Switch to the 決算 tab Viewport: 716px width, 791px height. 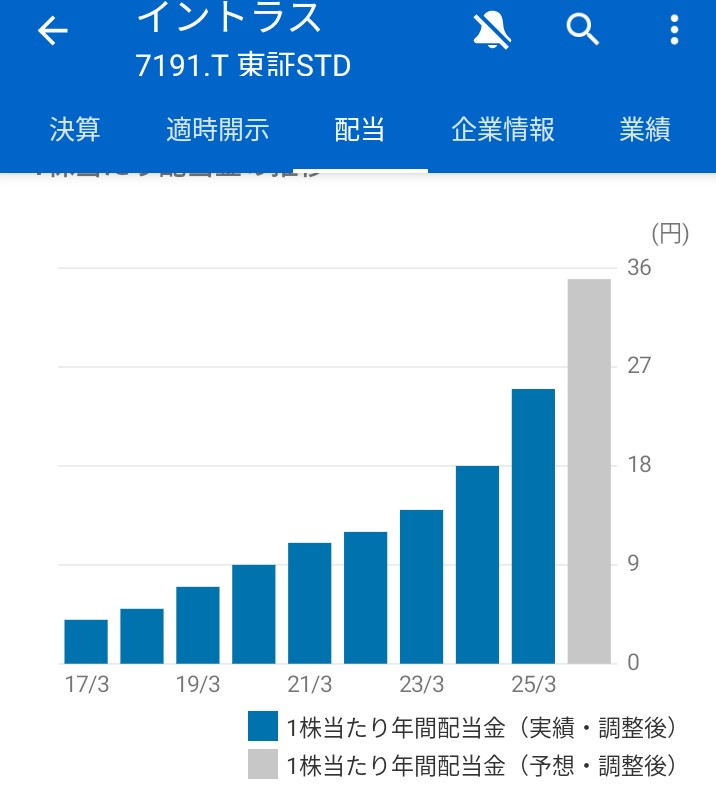click(x=75, y=130)
